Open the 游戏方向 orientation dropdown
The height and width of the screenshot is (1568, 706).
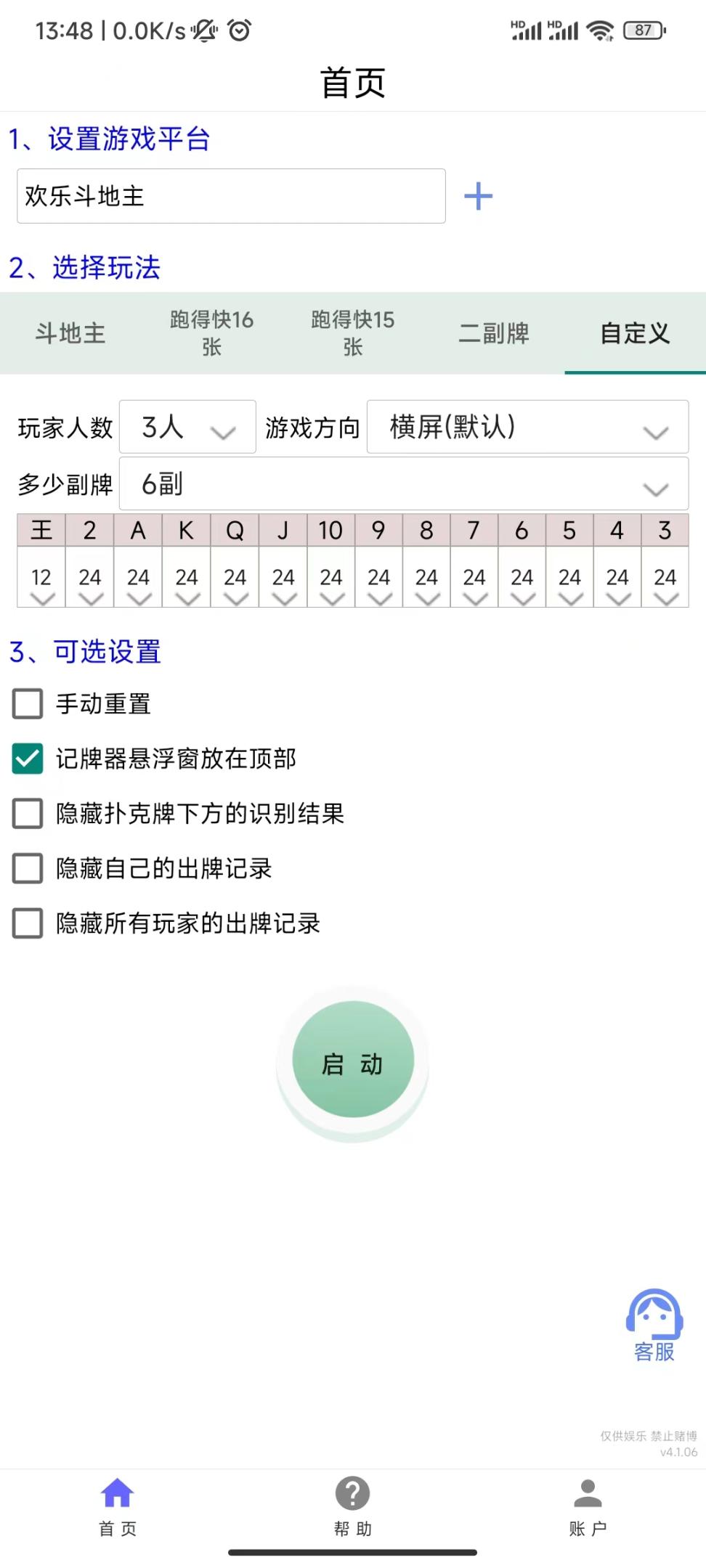(x=527, y=428)
